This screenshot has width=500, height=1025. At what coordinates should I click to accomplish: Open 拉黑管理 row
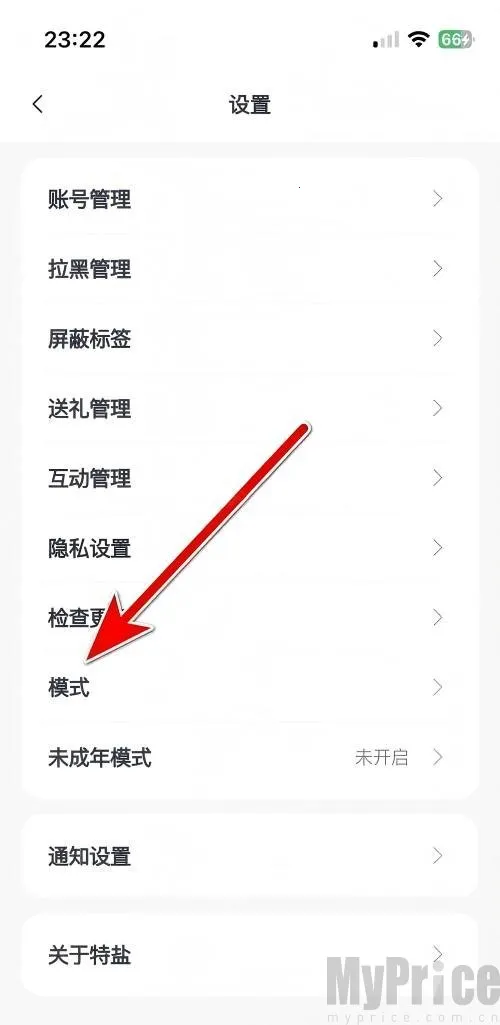tap(250, 269)
